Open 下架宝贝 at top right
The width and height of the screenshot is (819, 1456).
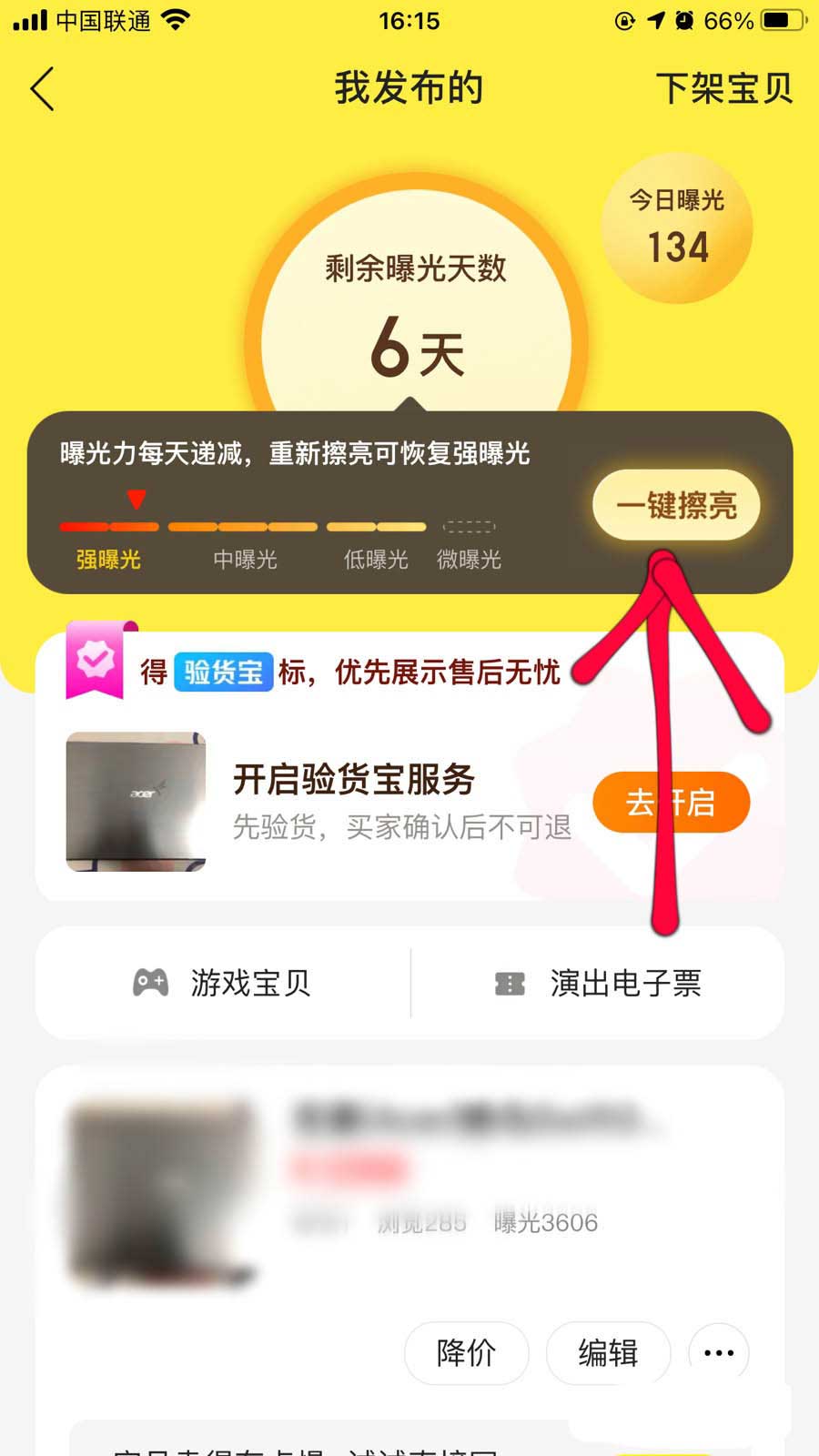tap(725, 88)
